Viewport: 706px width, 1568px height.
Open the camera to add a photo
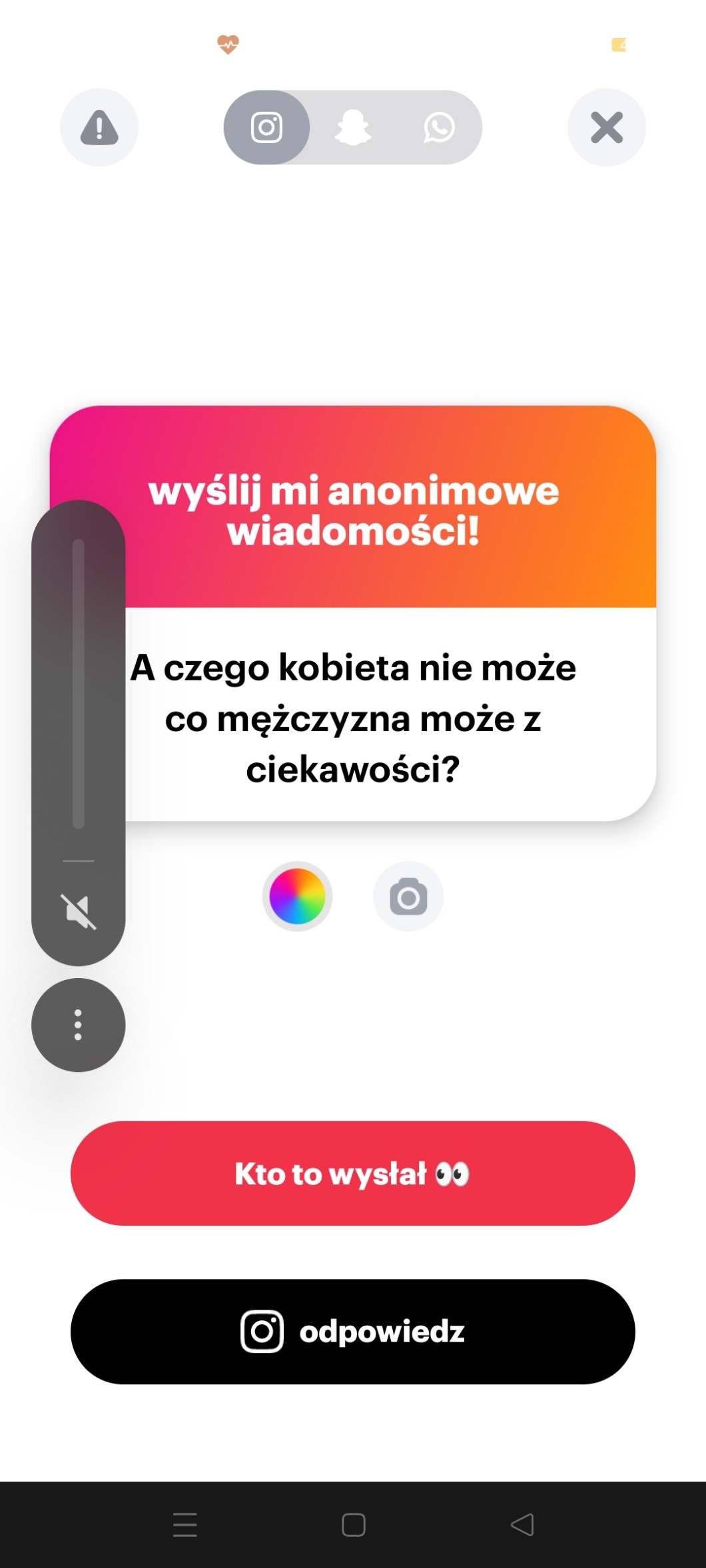[408, 896]
